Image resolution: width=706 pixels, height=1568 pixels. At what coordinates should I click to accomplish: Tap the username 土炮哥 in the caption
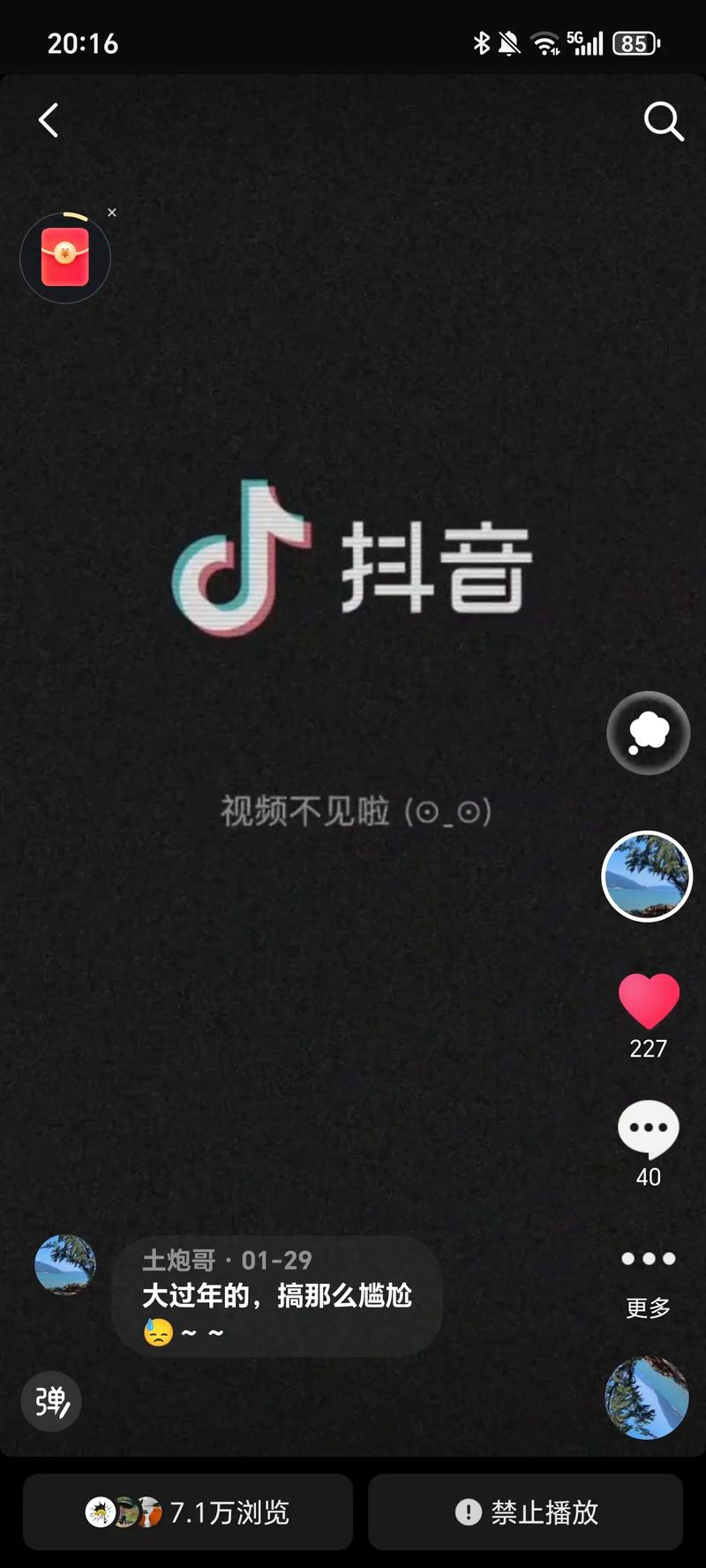[176, 1260]
